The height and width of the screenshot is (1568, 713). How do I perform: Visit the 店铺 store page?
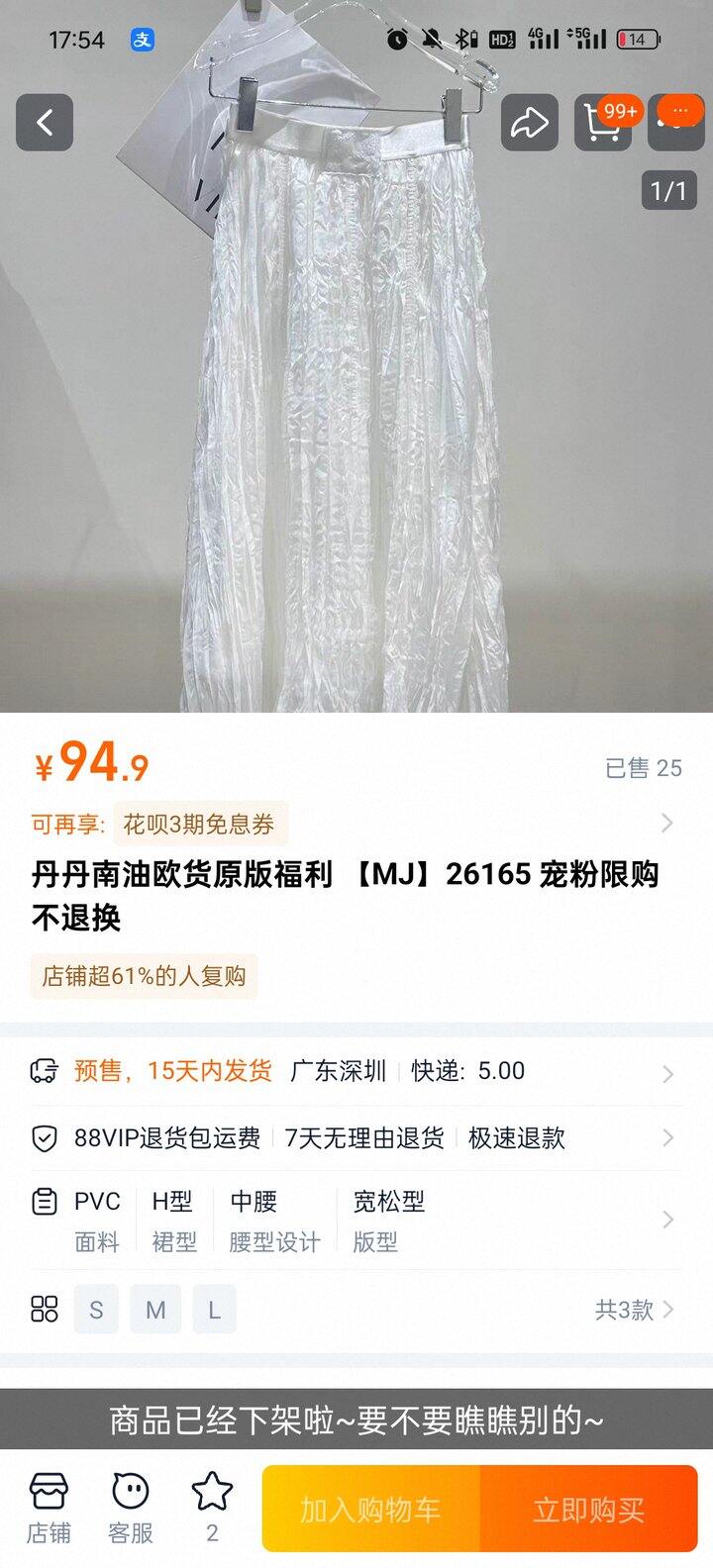(x=49, y=1509)
